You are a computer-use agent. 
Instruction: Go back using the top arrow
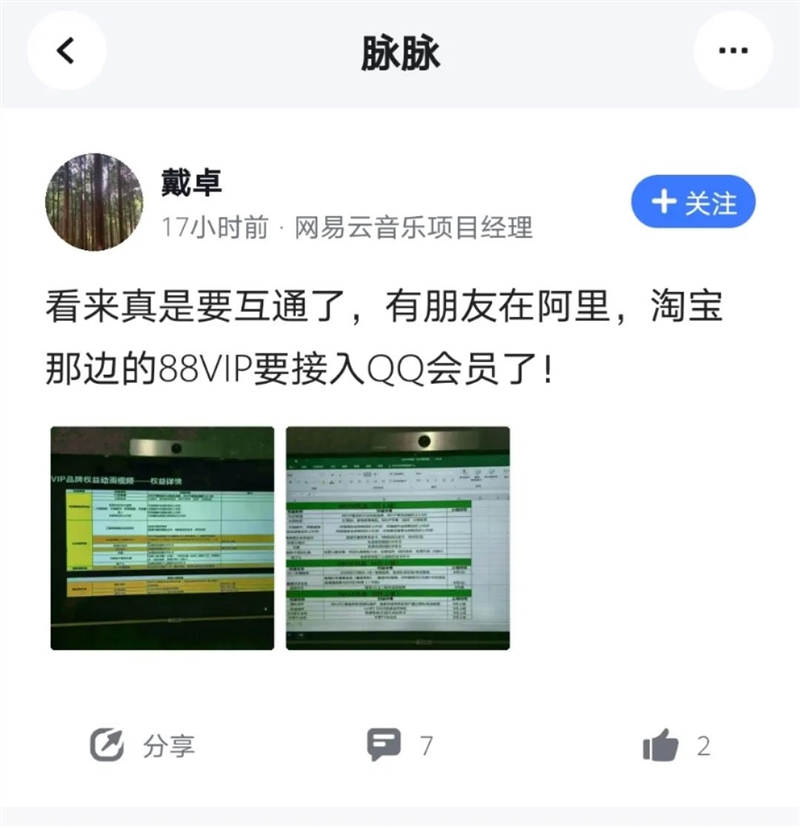pyautogui.click(x=66, y=51)
